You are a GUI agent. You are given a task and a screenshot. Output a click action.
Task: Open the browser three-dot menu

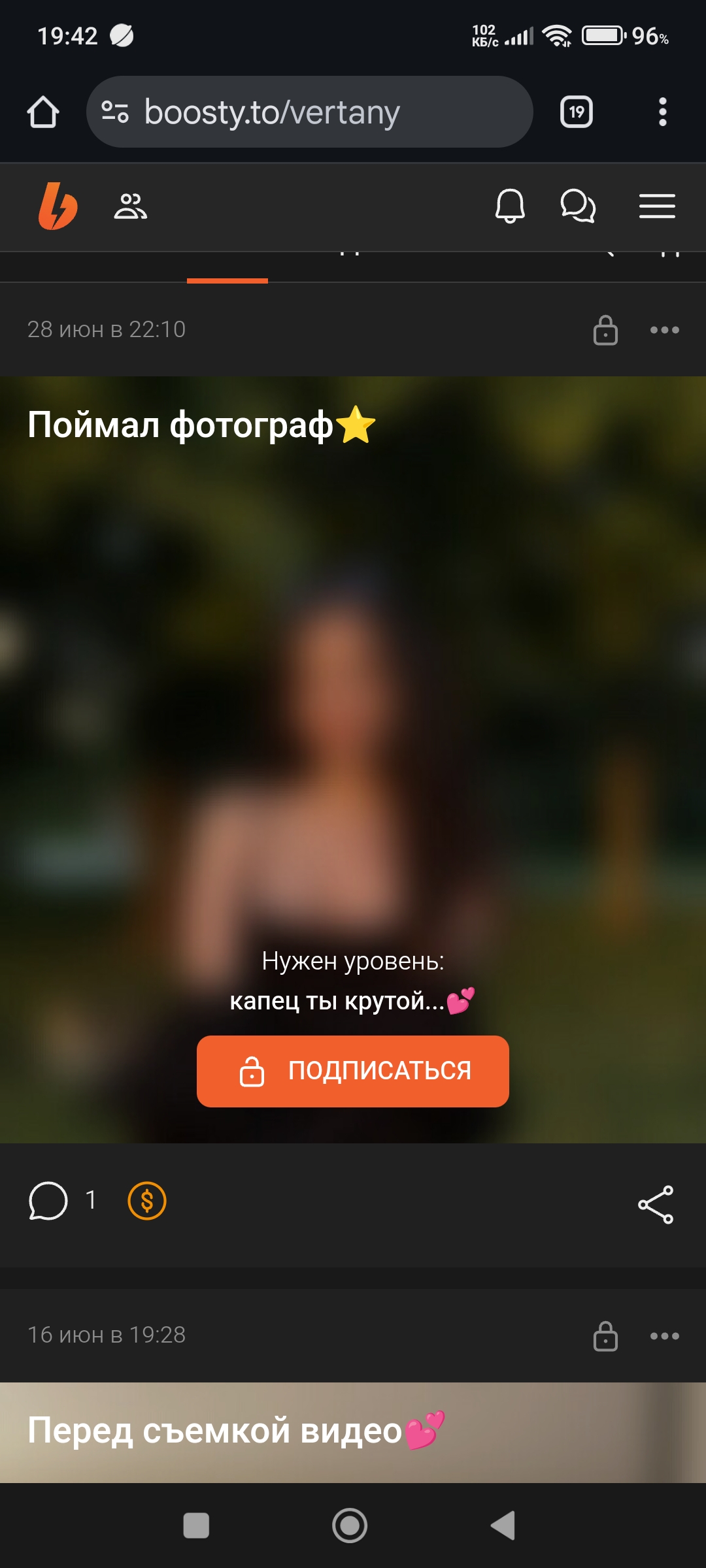[662, 112]
